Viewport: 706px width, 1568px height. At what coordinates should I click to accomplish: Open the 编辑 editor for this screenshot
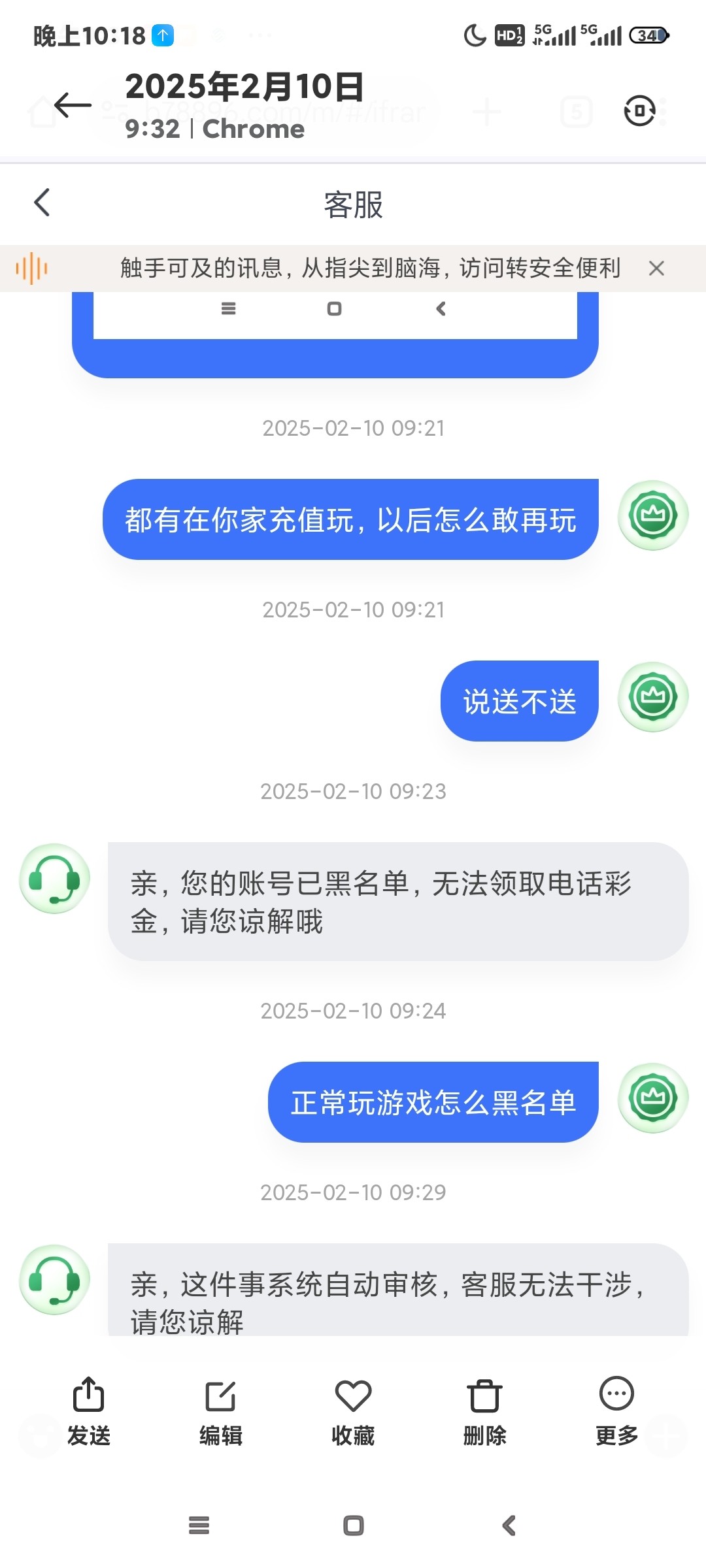pos(221,1411)
